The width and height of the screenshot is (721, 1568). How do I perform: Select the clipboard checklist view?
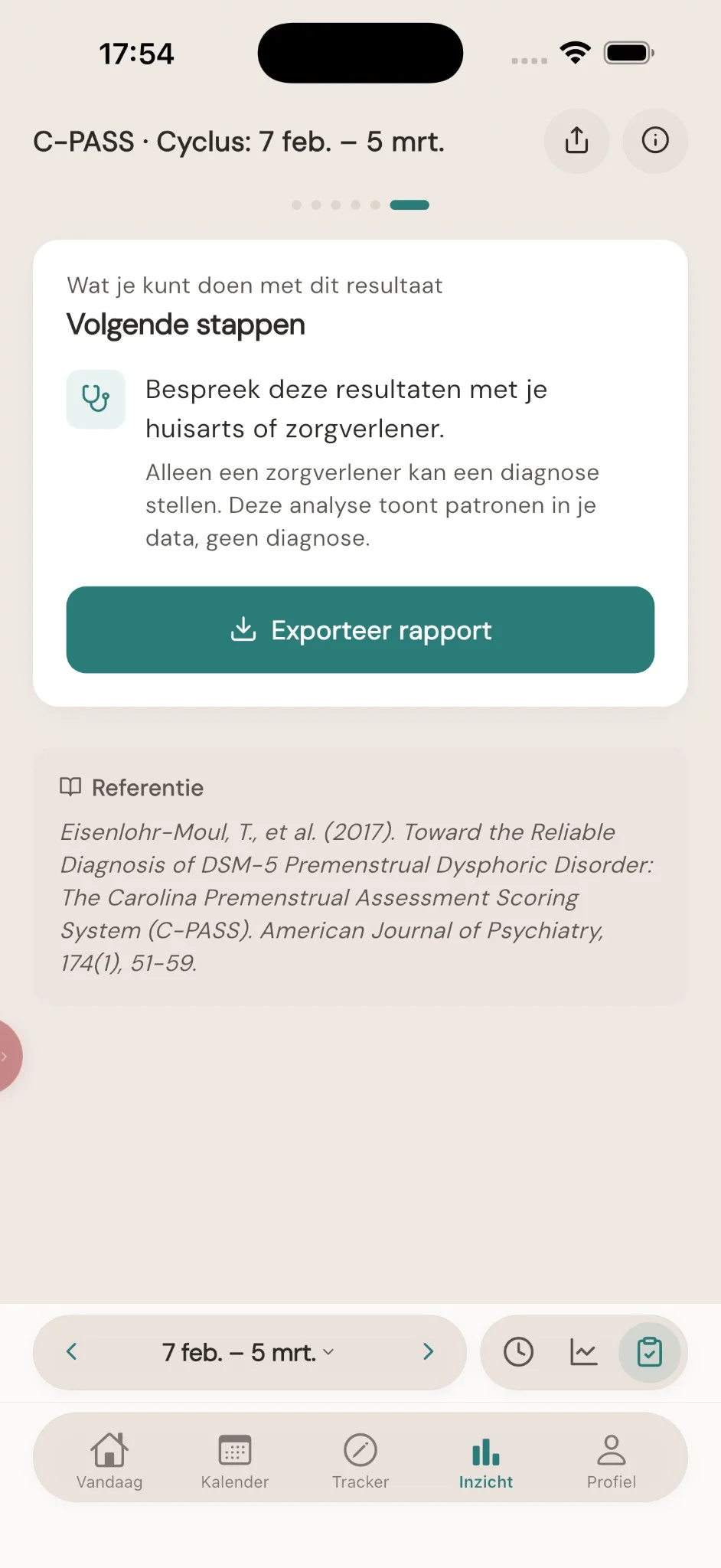(649, 1352)
